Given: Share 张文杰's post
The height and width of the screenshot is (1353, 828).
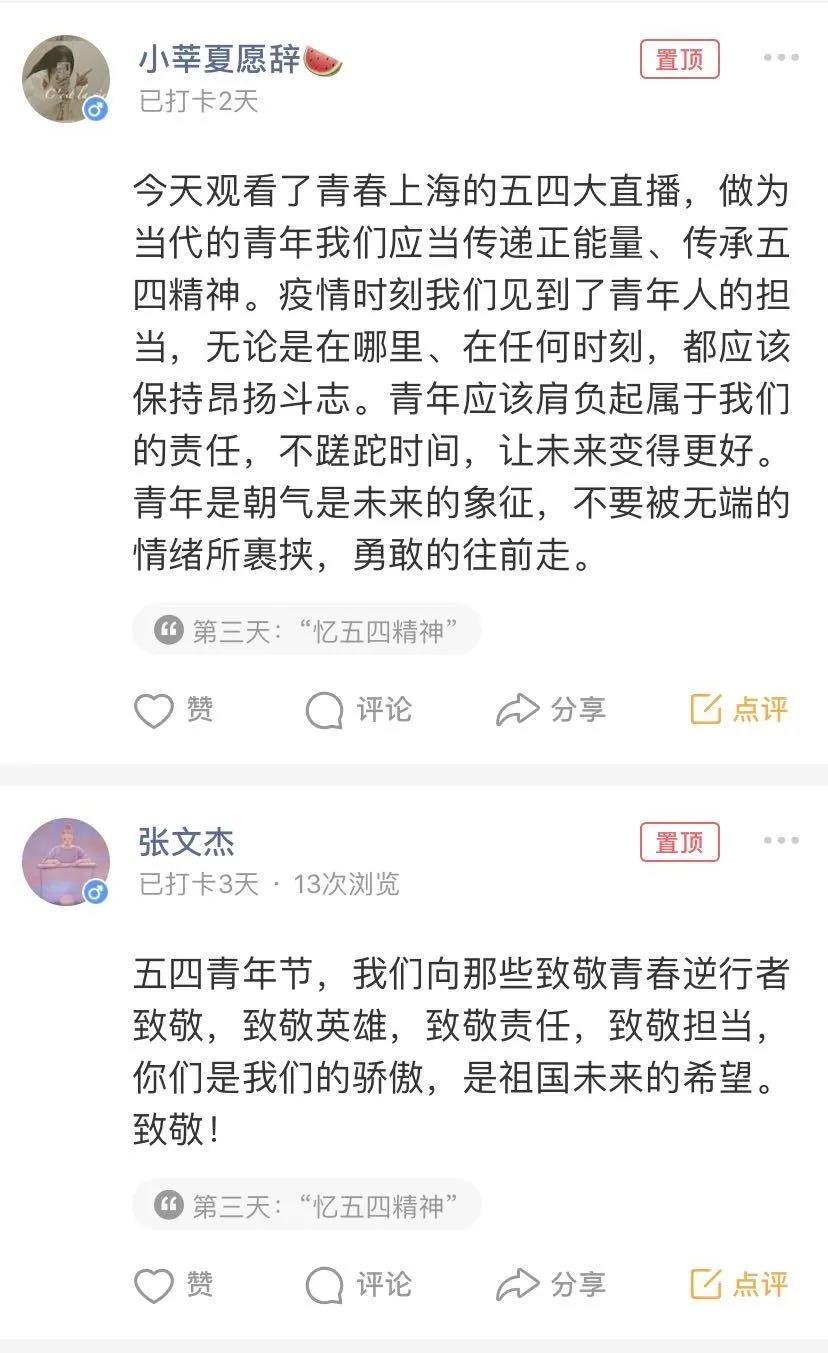Looking at the screenshot, I should click(x=550, y=1284).
